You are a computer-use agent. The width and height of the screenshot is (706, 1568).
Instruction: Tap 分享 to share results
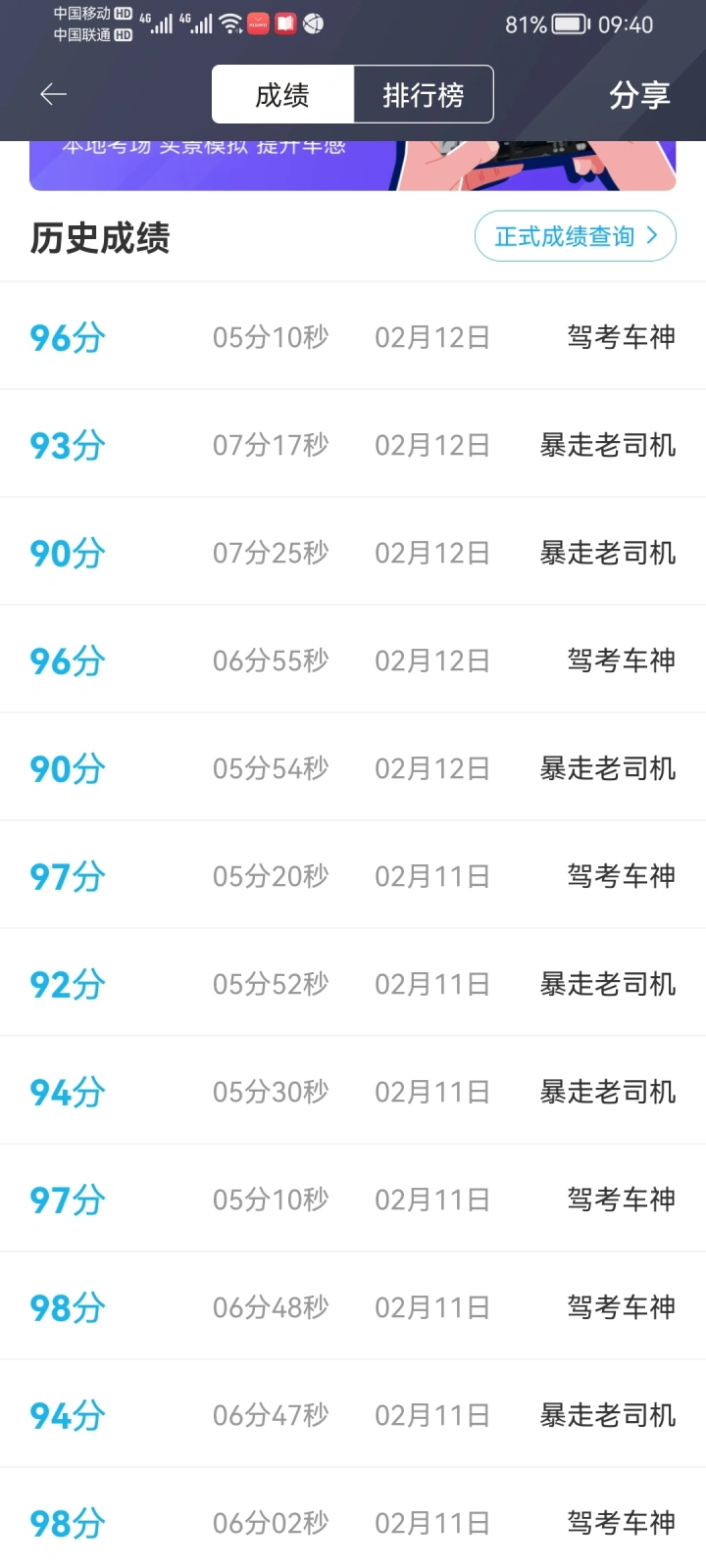pyautogui.click(x=639, y=95)
